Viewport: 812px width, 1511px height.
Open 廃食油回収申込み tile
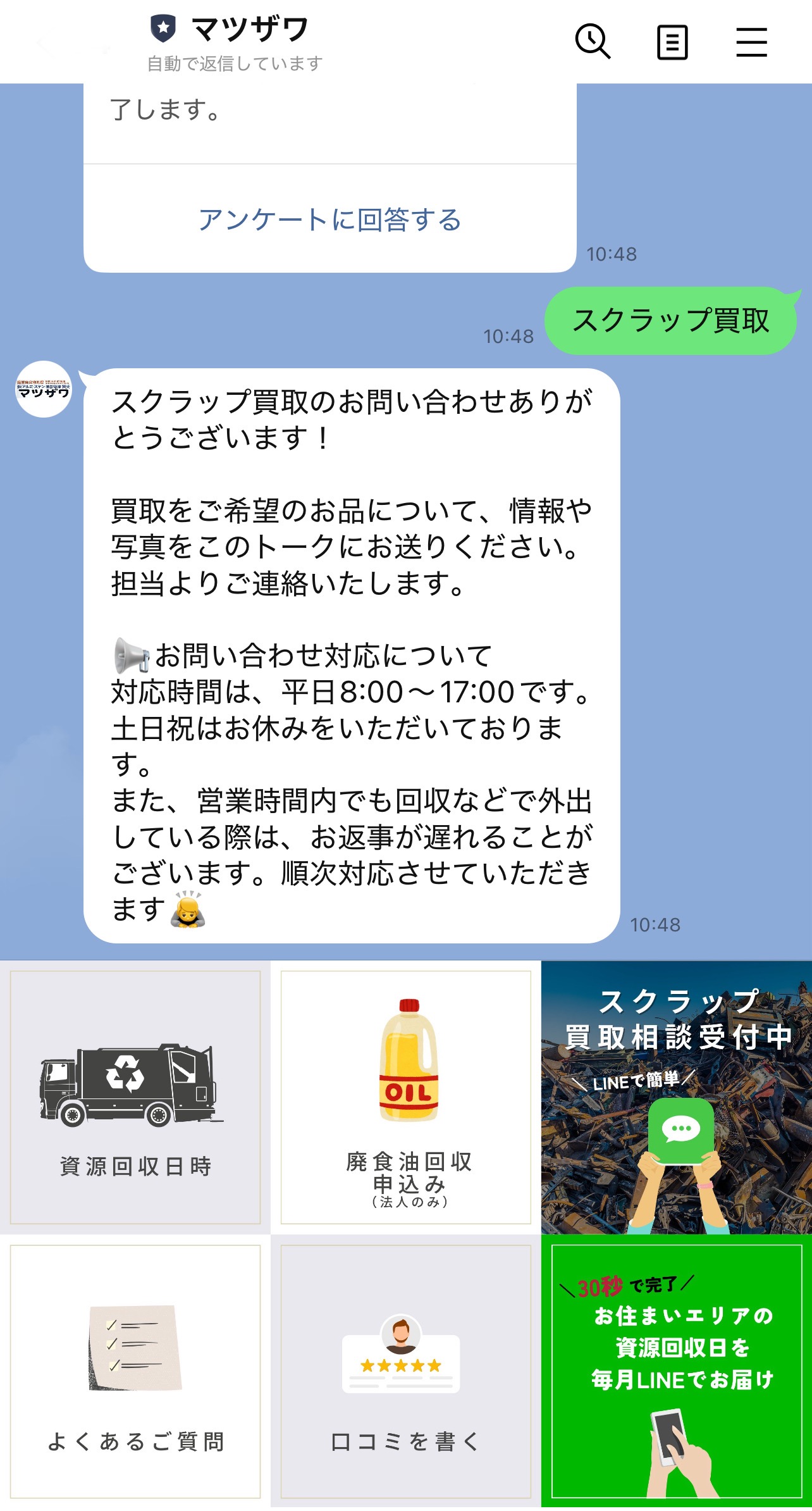coord(406,1097)
